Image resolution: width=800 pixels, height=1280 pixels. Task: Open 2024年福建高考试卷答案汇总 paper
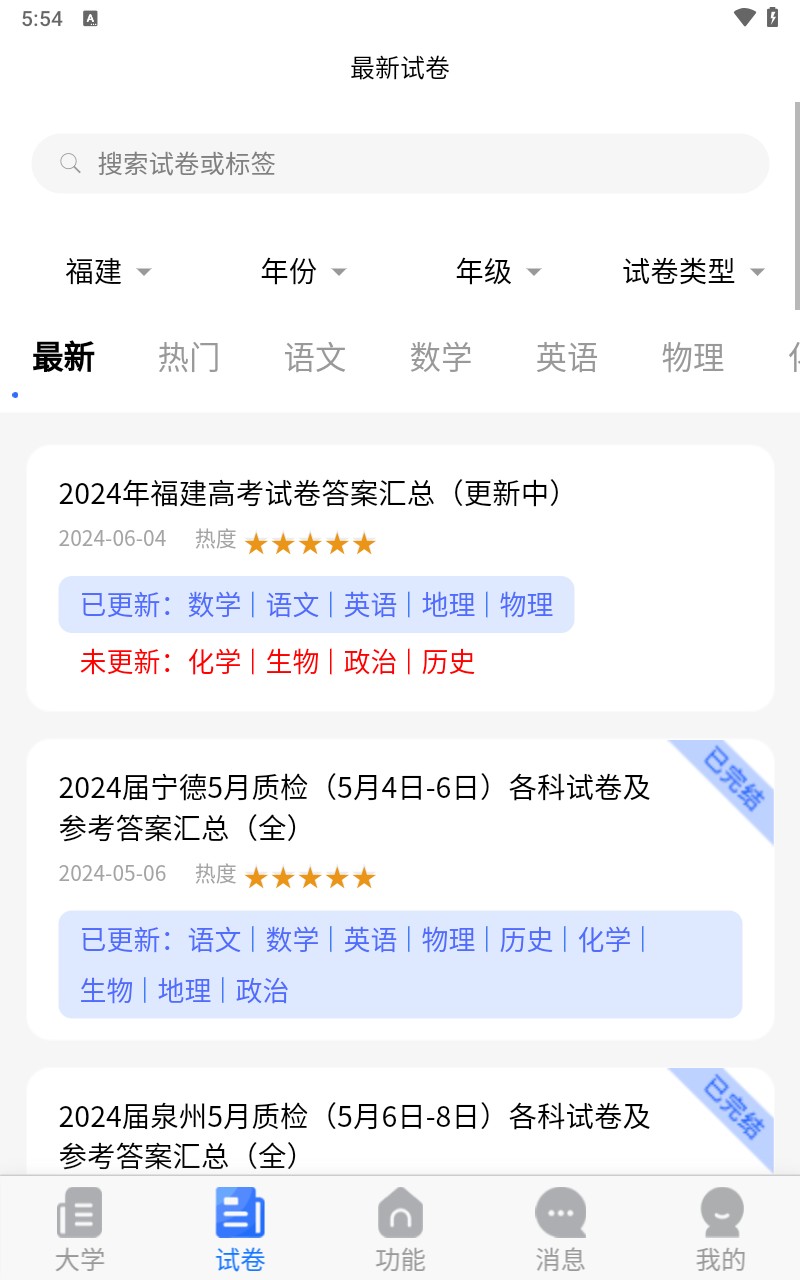(x=309, y=494)
